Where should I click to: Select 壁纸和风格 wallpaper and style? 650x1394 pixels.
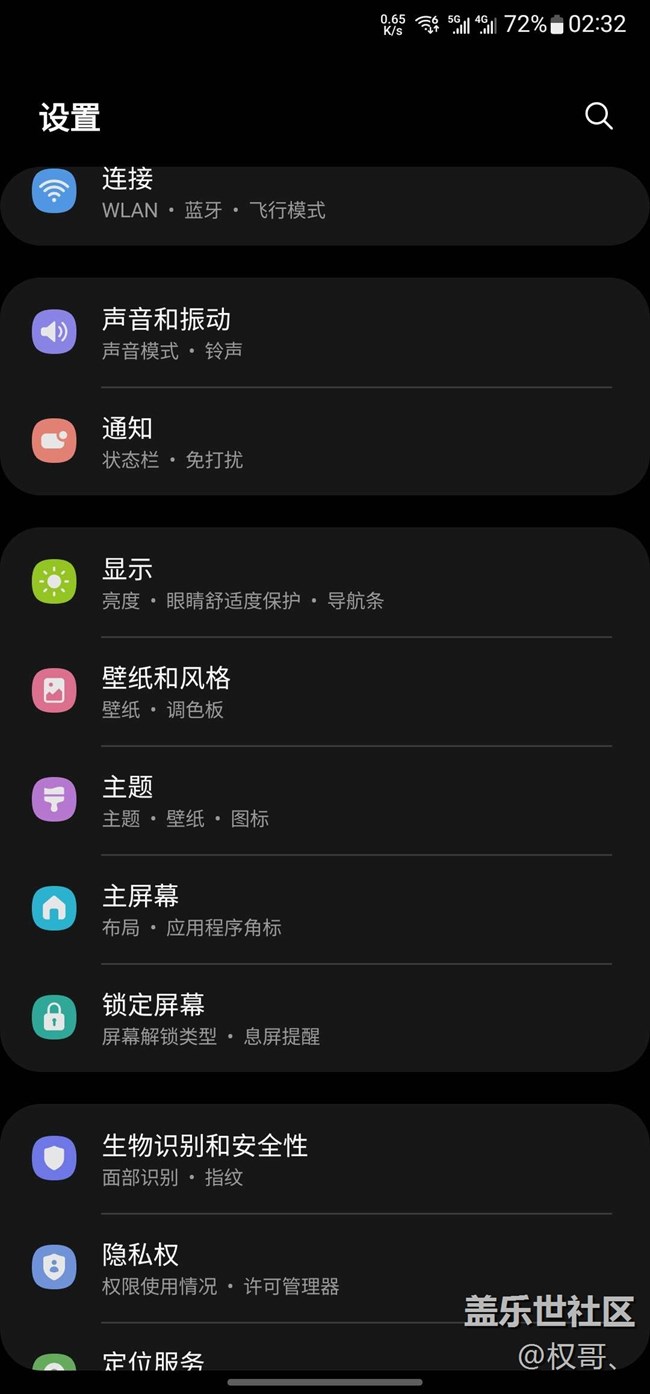click(x=325, y=692)
